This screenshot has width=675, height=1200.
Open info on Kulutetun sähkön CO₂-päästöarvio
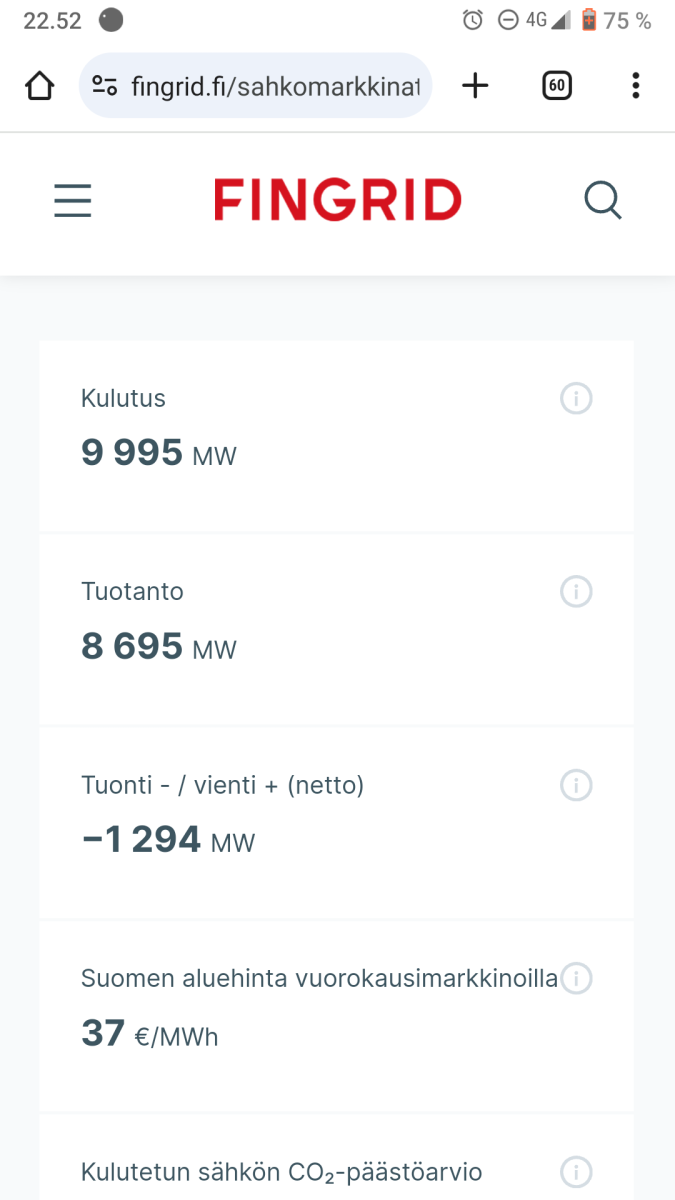point(576,1171)
